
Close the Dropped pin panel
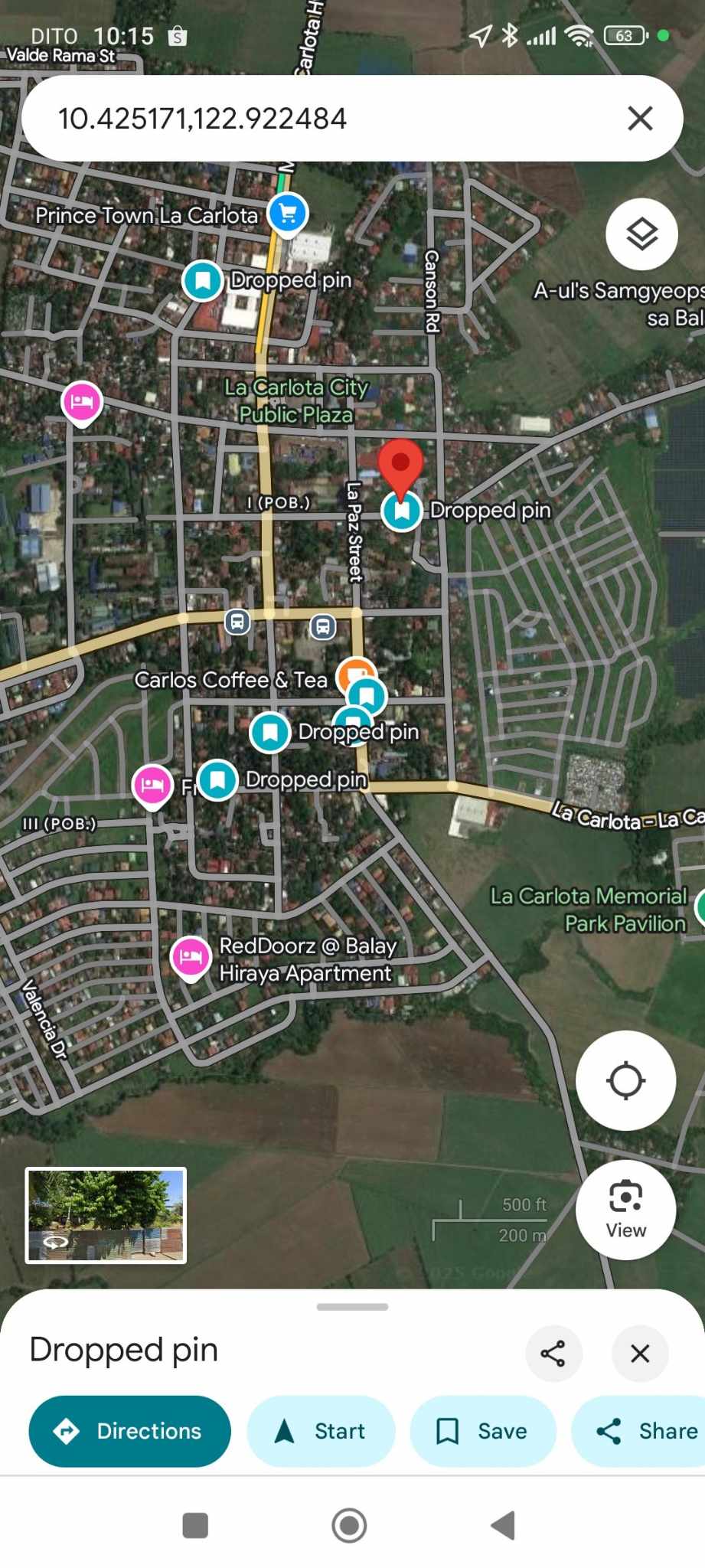pyautogui.click(x=640, y=1353)
